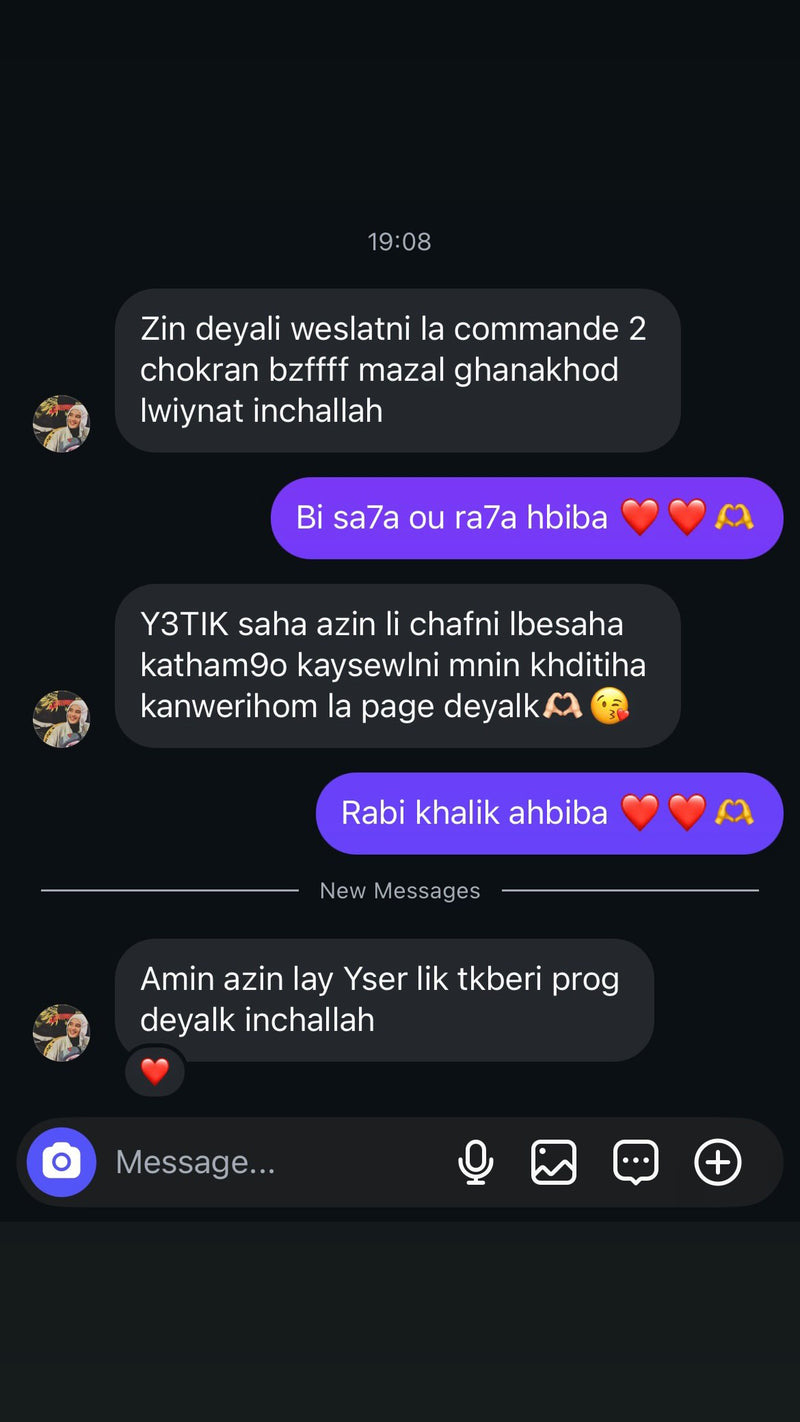The height and width of the screenshot is (1422, 800).
Task: Open the camera from the message bar
Action: 62,1162
